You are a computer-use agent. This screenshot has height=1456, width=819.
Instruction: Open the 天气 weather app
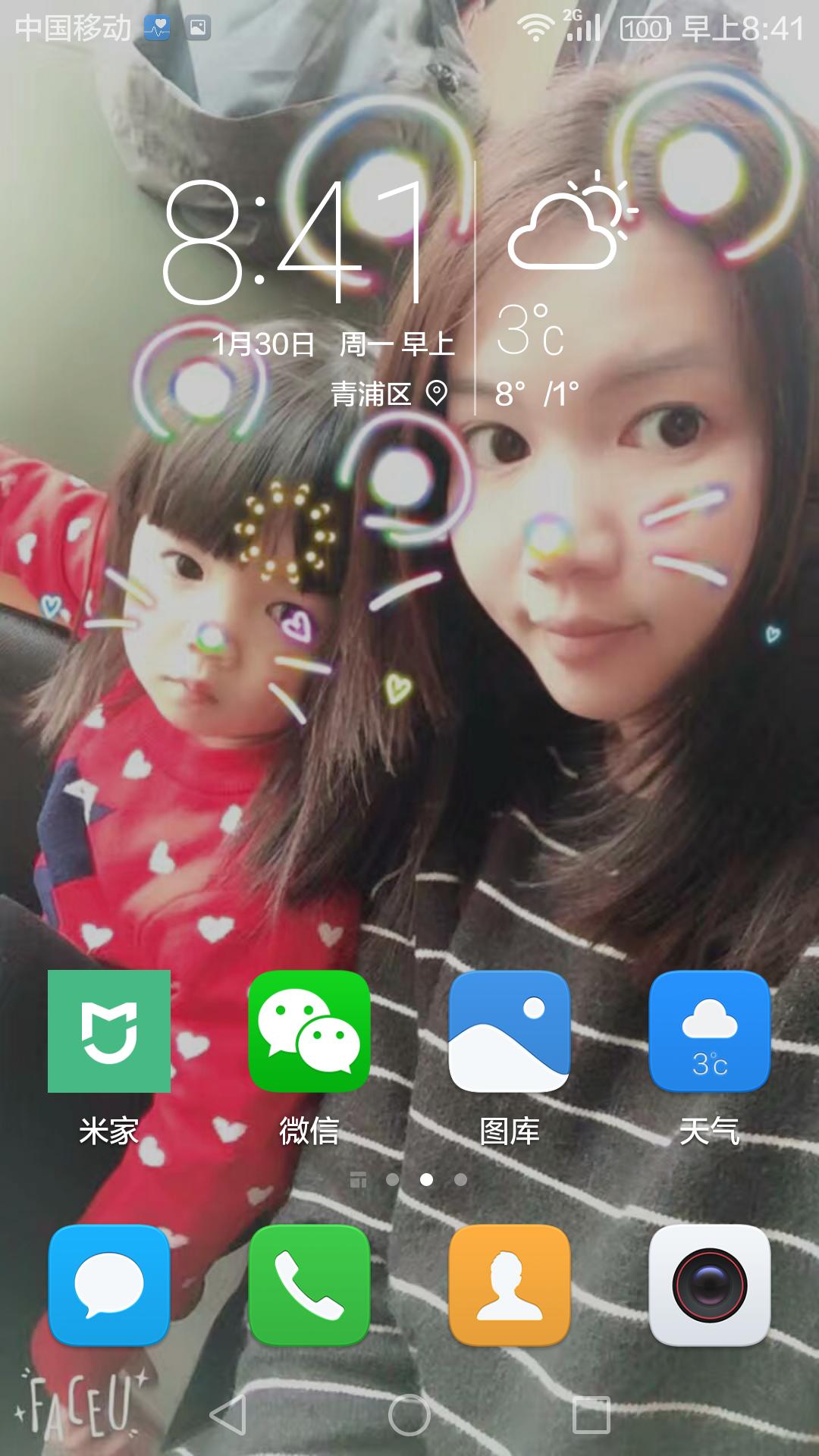point(709,1031)
